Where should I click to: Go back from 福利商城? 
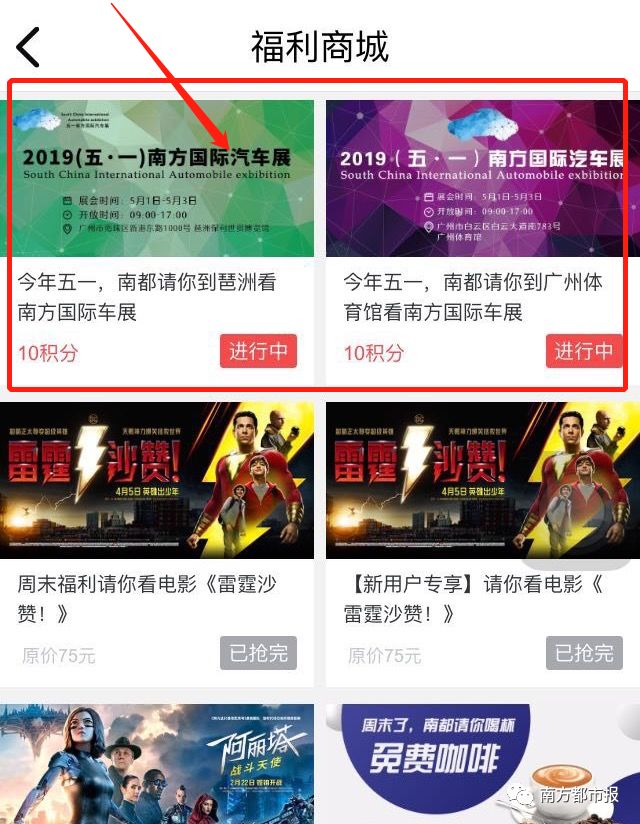[x=28, y=47]
